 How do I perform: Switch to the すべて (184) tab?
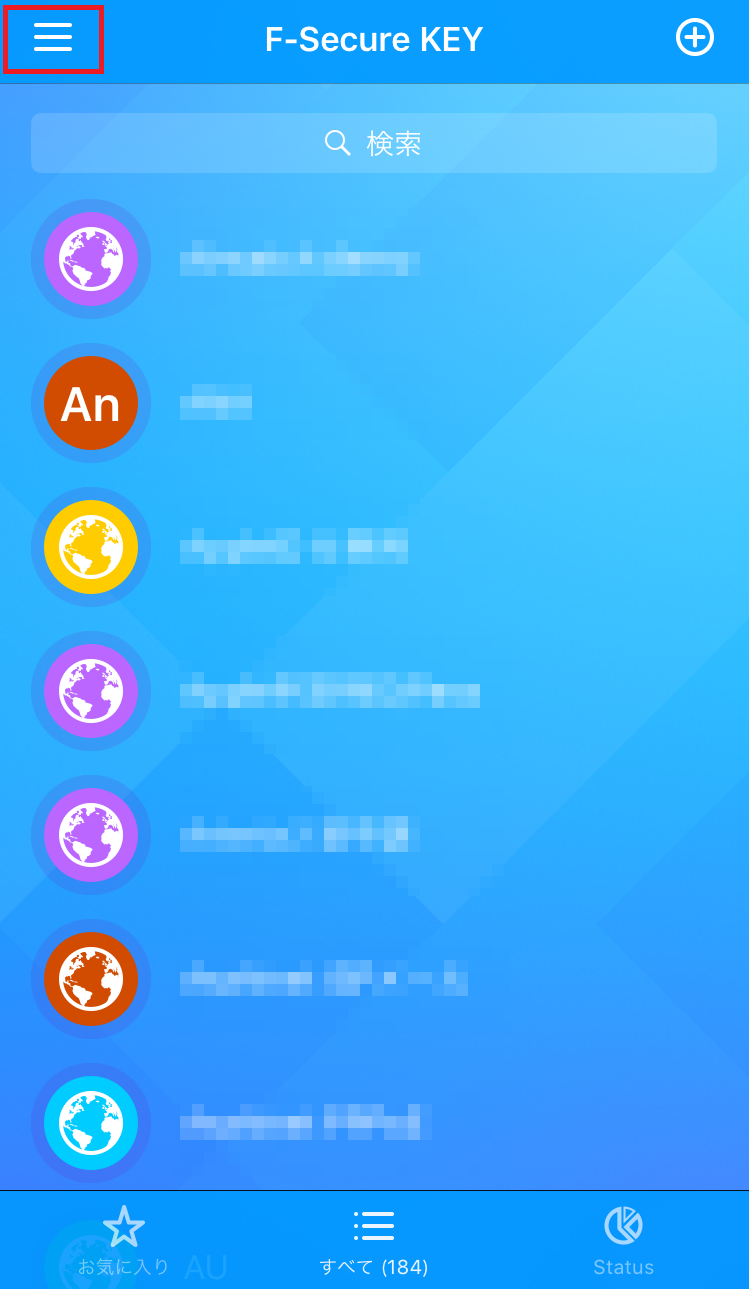click(x=373, y=1241)
